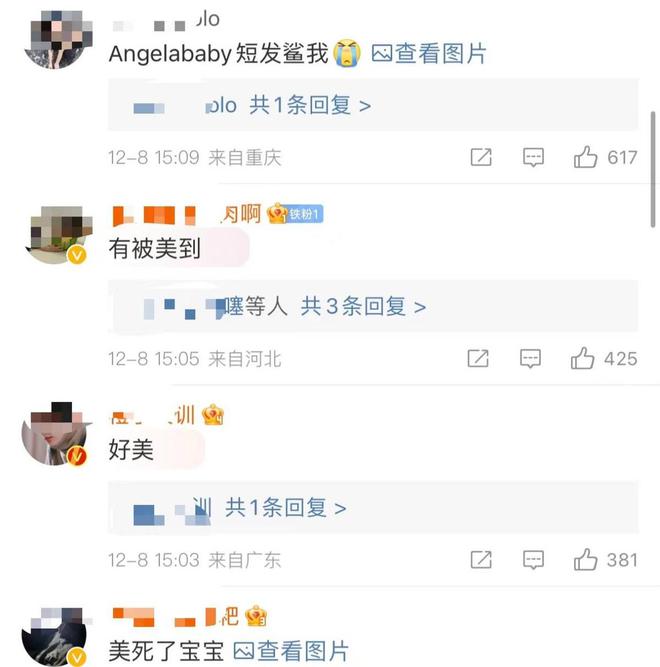Screen dimensions: 660x667
Task: Expand 共1条回复 under 好美 comment
Action: point(286,508)
